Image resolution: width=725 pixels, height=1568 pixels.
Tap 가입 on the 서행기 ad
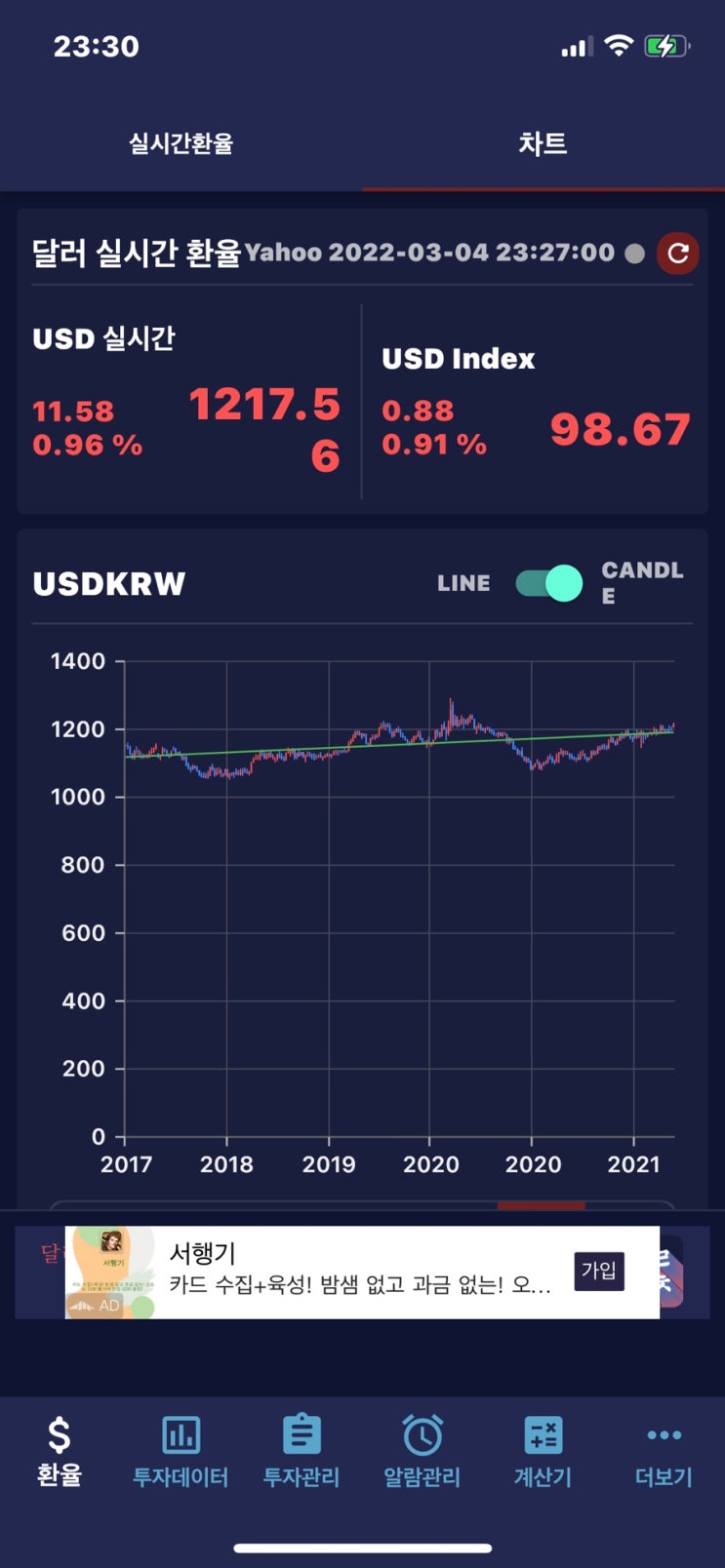point(598,1271)
